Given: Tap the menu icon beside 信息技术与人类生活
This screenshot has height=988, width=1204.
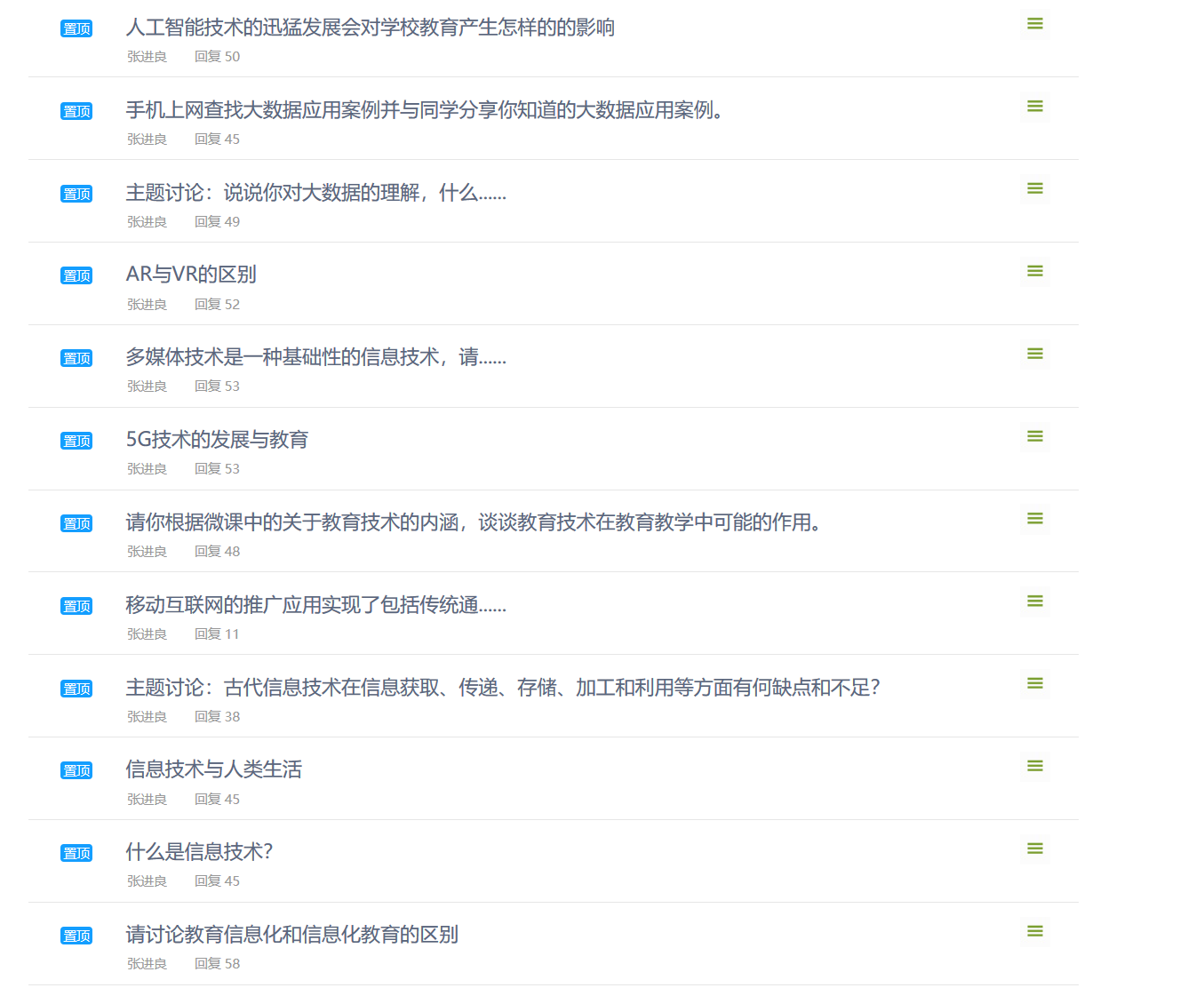Looking at the screenshot, I should coord(1034,766).
